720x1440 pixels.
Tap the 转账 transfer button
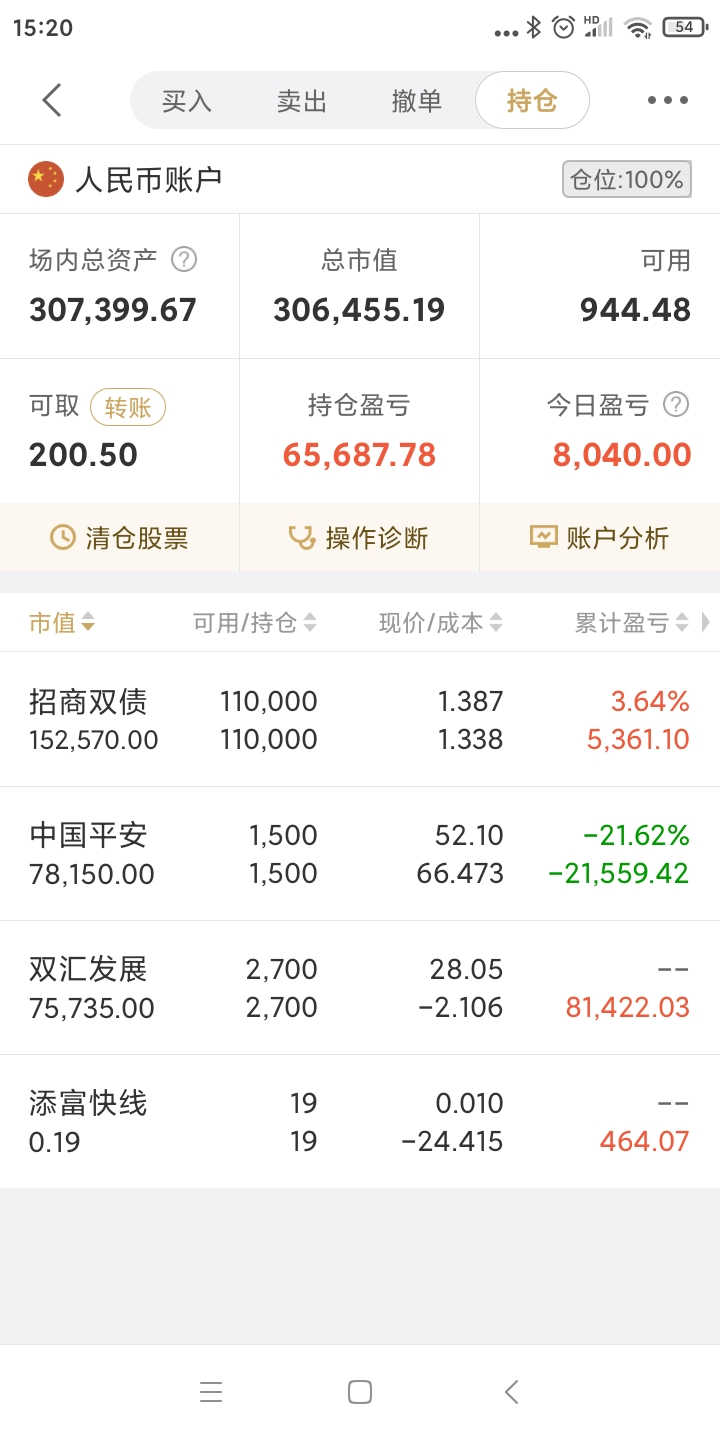tap(128, 407)
